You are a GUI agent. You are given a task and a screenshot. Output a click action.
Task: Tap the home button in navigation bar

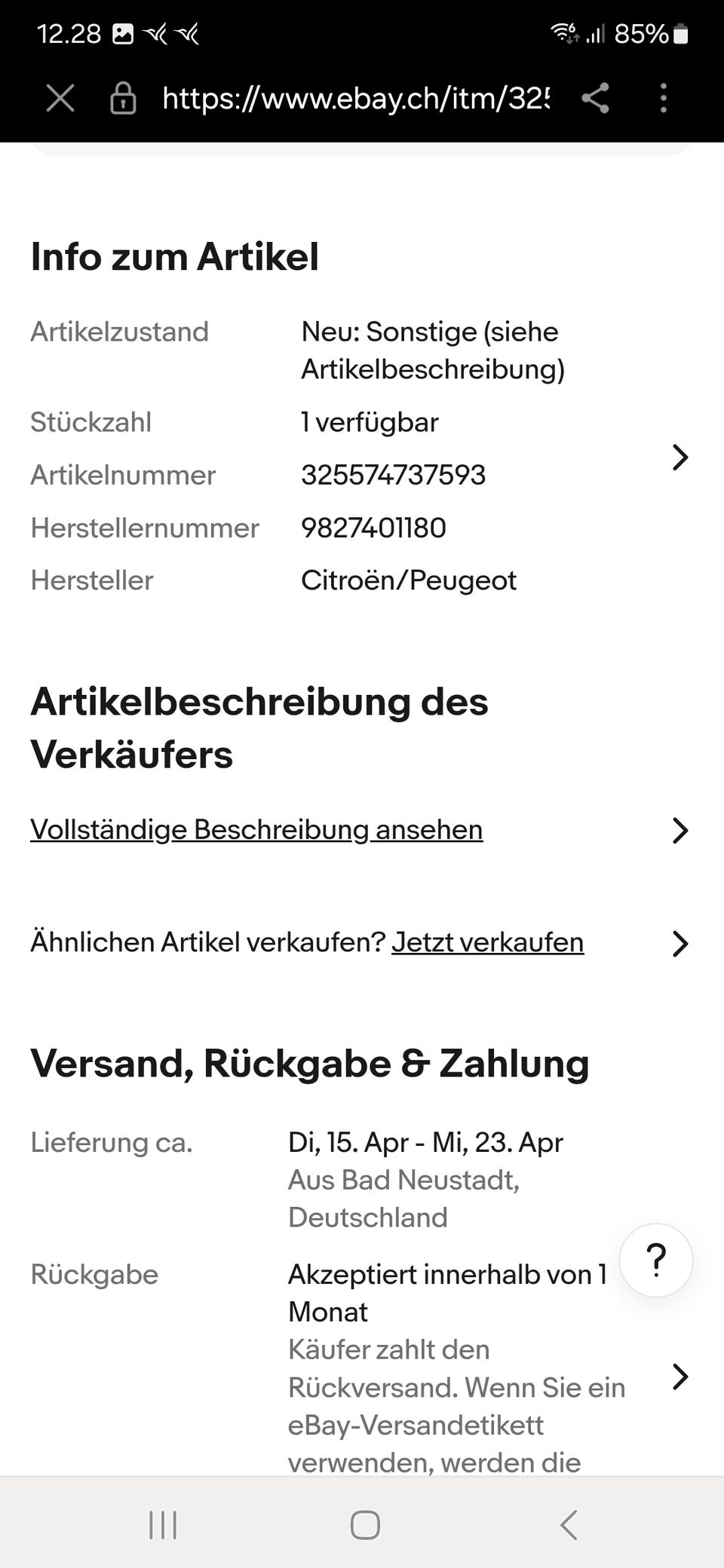(x=364, y=1526)
